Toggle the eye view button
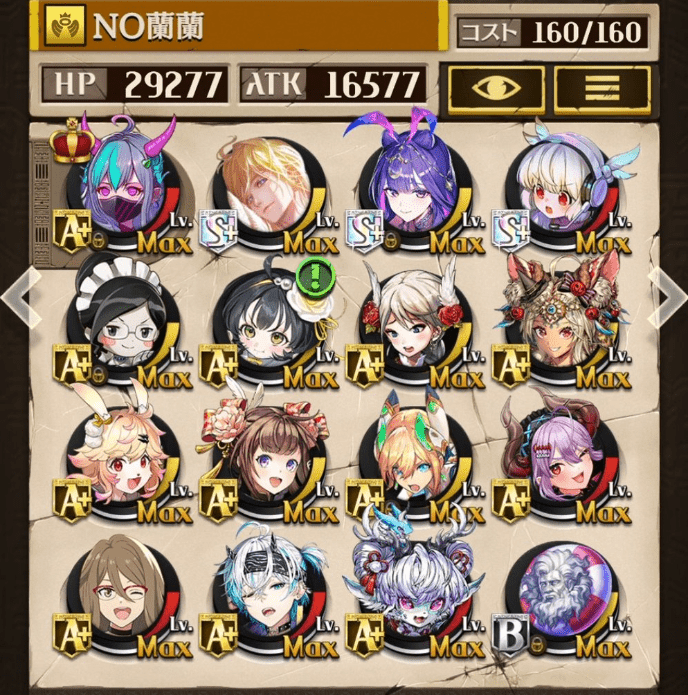Viewport: 688px width, 695px height. 496,87
